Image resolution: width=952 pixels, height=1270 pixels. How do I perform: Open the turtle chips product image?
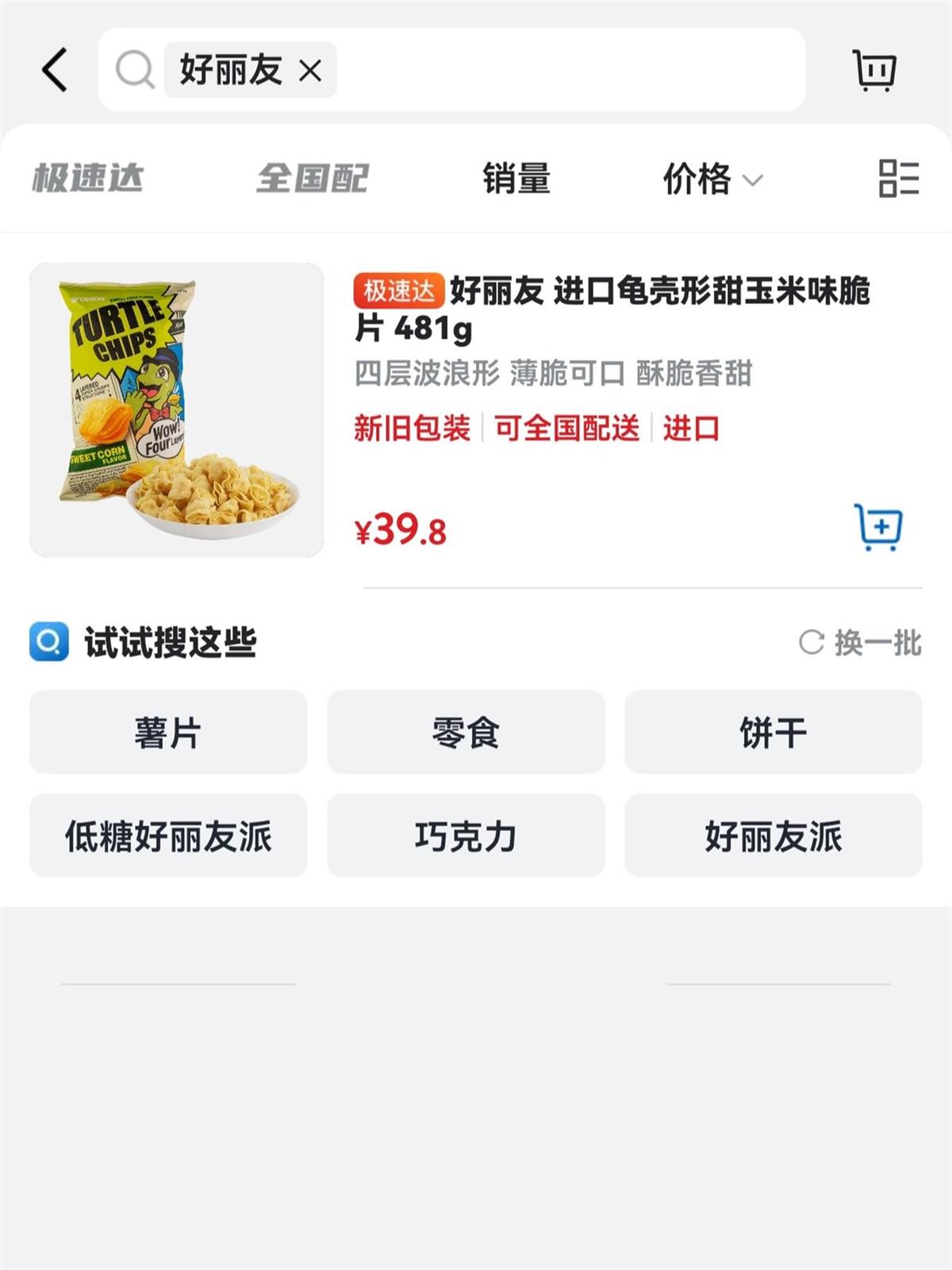[x=177, y=410]
